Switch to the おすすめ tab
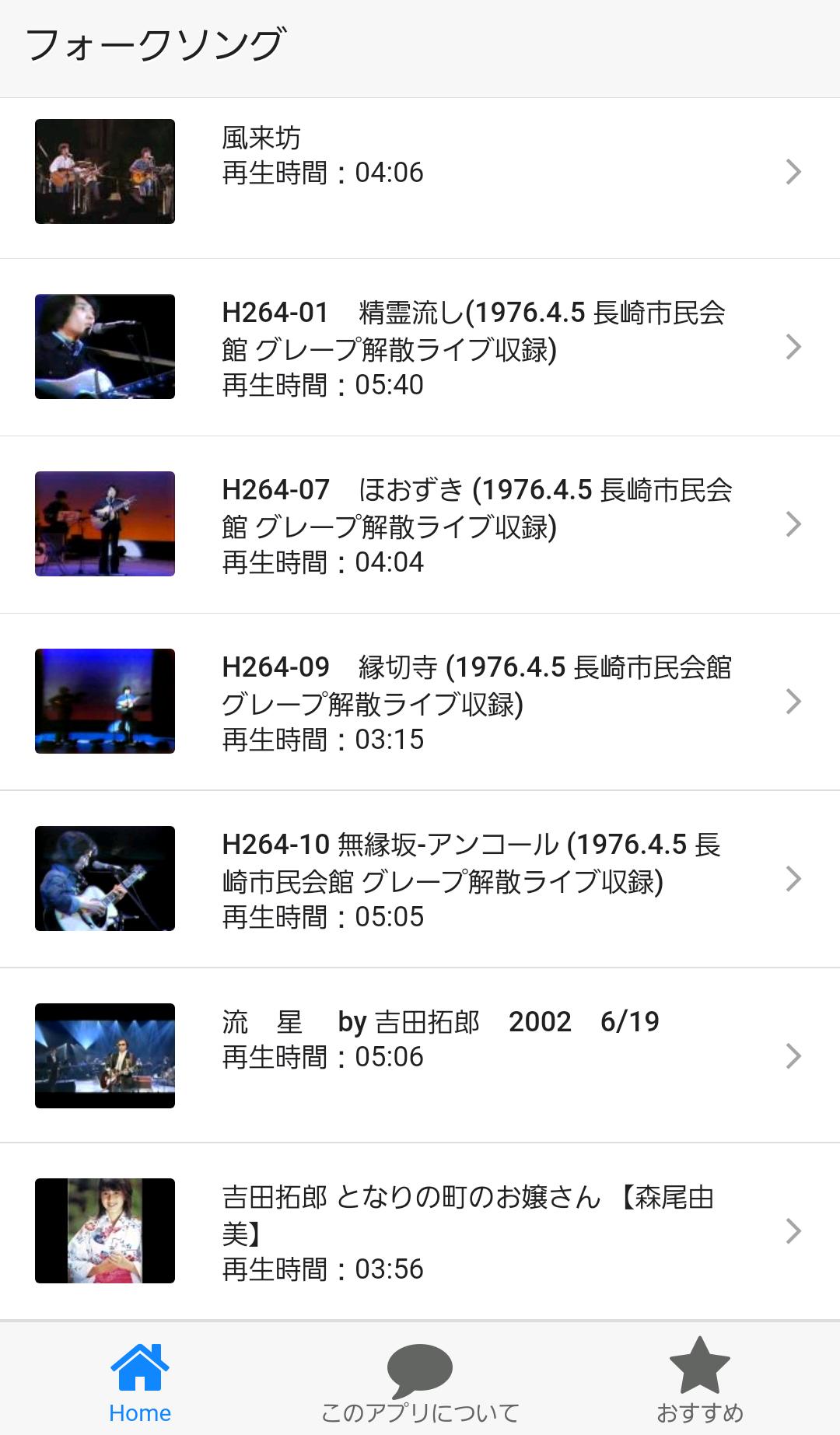Viewport: 840px width, 1435px height. tap(700, 1380)
